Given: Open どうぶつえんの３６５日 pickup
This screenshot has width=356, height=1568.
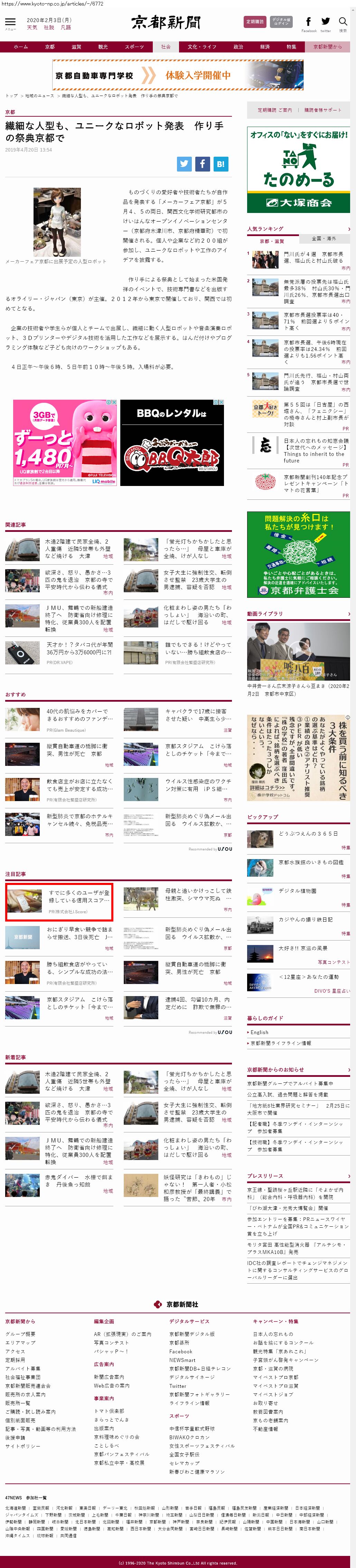Looking at the screenshot, I should [308, 834].
